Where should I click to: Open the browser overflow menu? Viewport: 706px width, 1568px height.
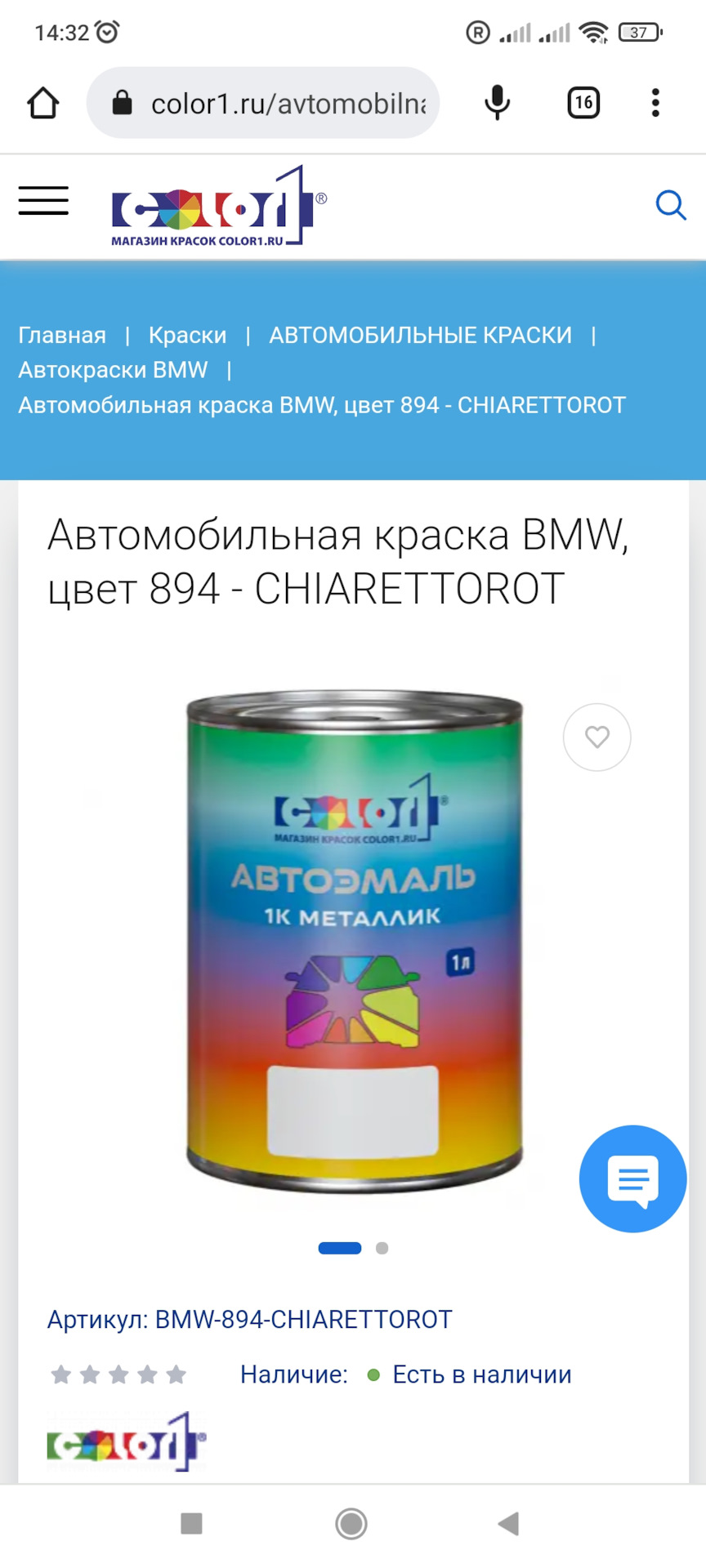655,104
